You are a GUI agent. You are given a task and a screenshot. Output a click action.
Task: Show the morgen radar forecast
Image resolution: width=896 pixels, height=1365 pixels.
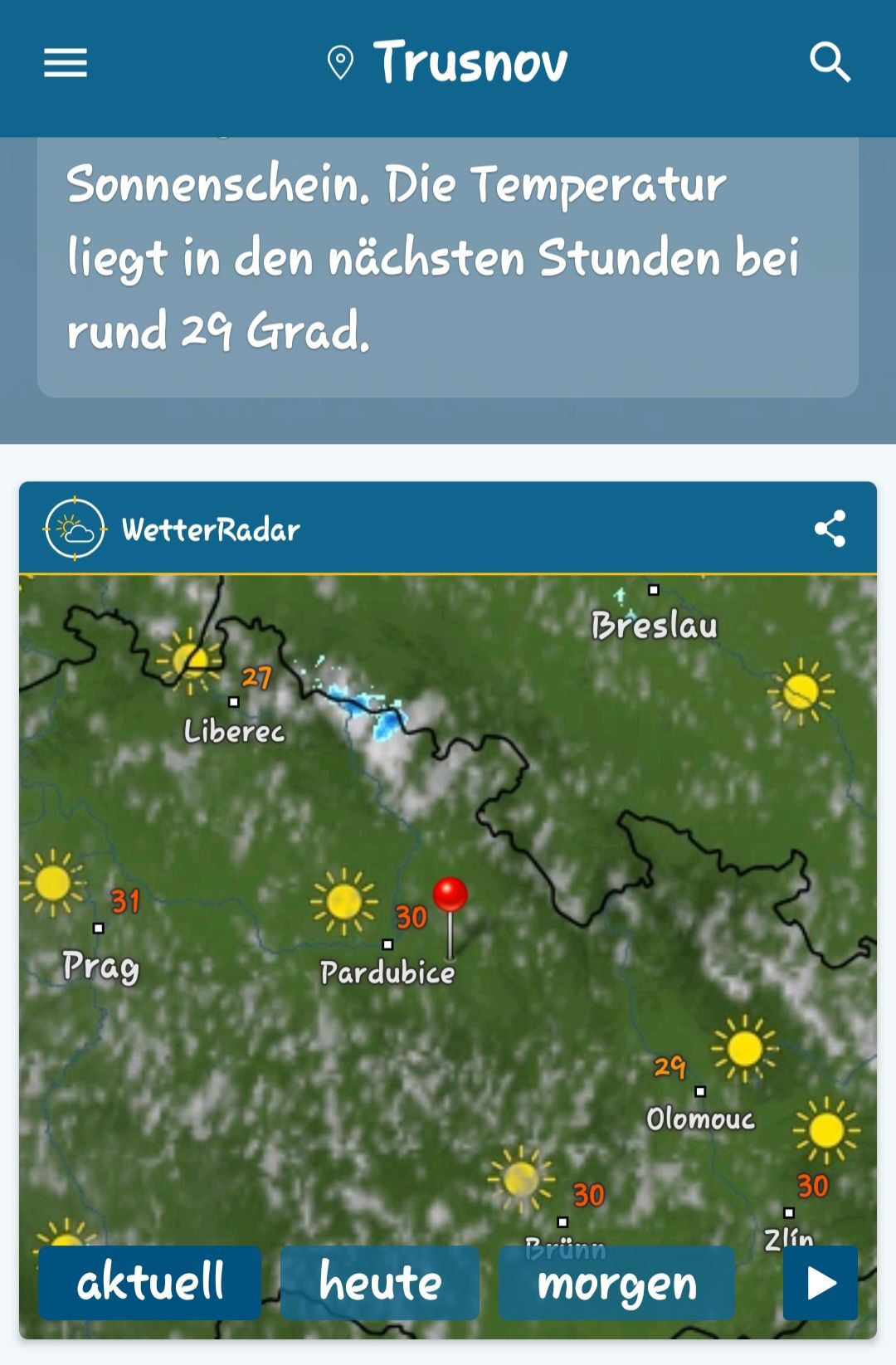(x=616, y=1282)
